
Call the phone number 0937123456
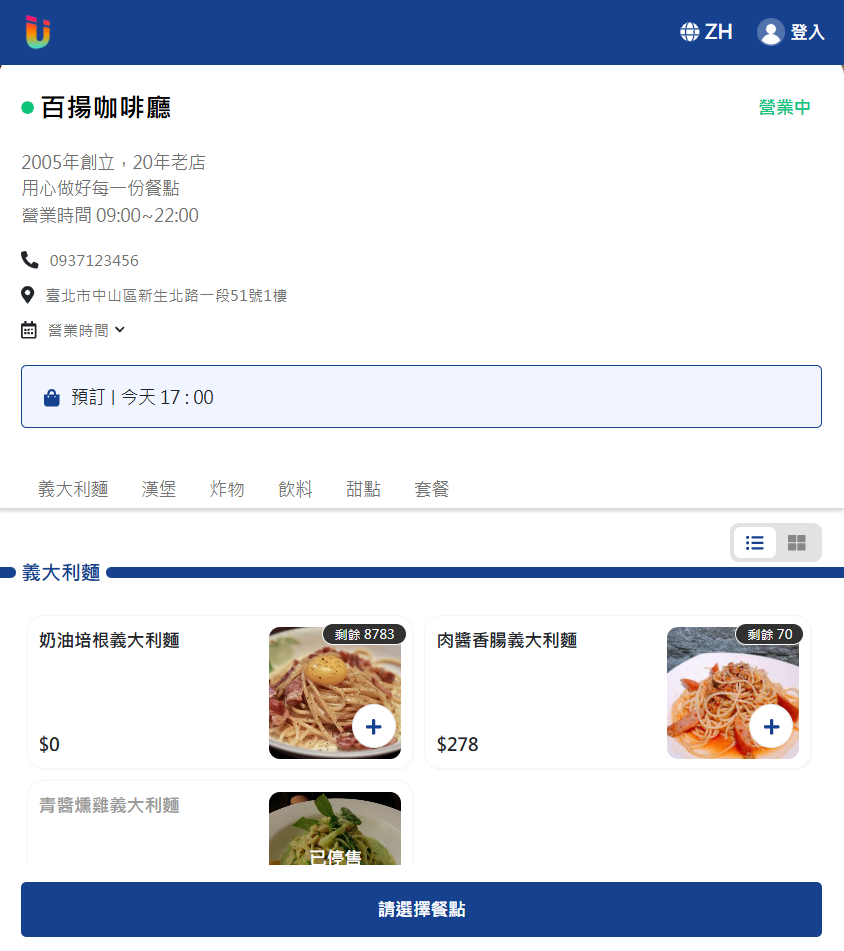(x=94, y=261)
